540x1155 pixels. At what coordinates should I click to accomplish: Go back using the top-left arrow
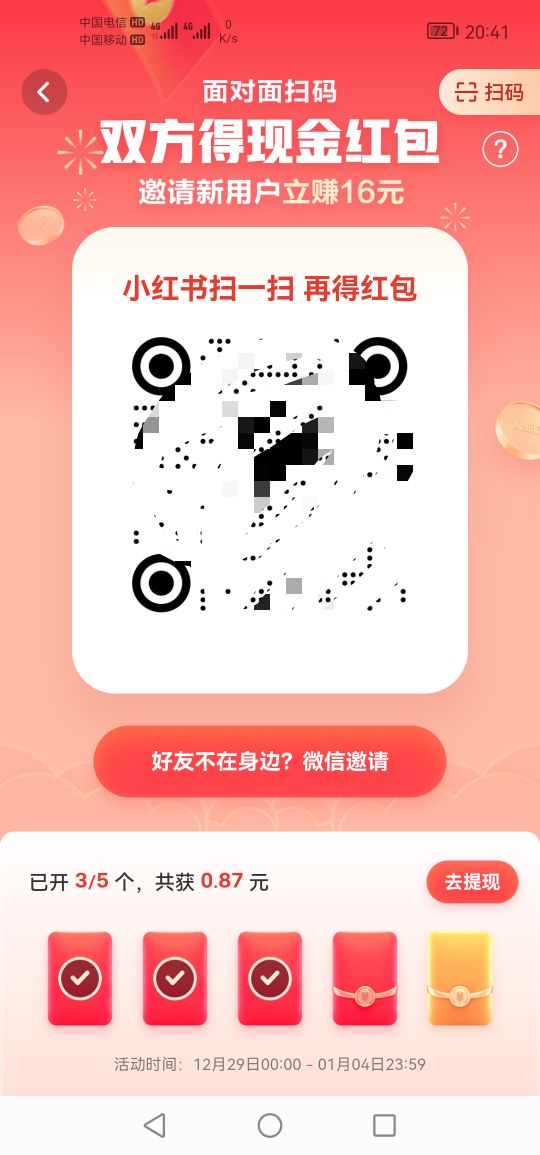click(x=44, y=92)
